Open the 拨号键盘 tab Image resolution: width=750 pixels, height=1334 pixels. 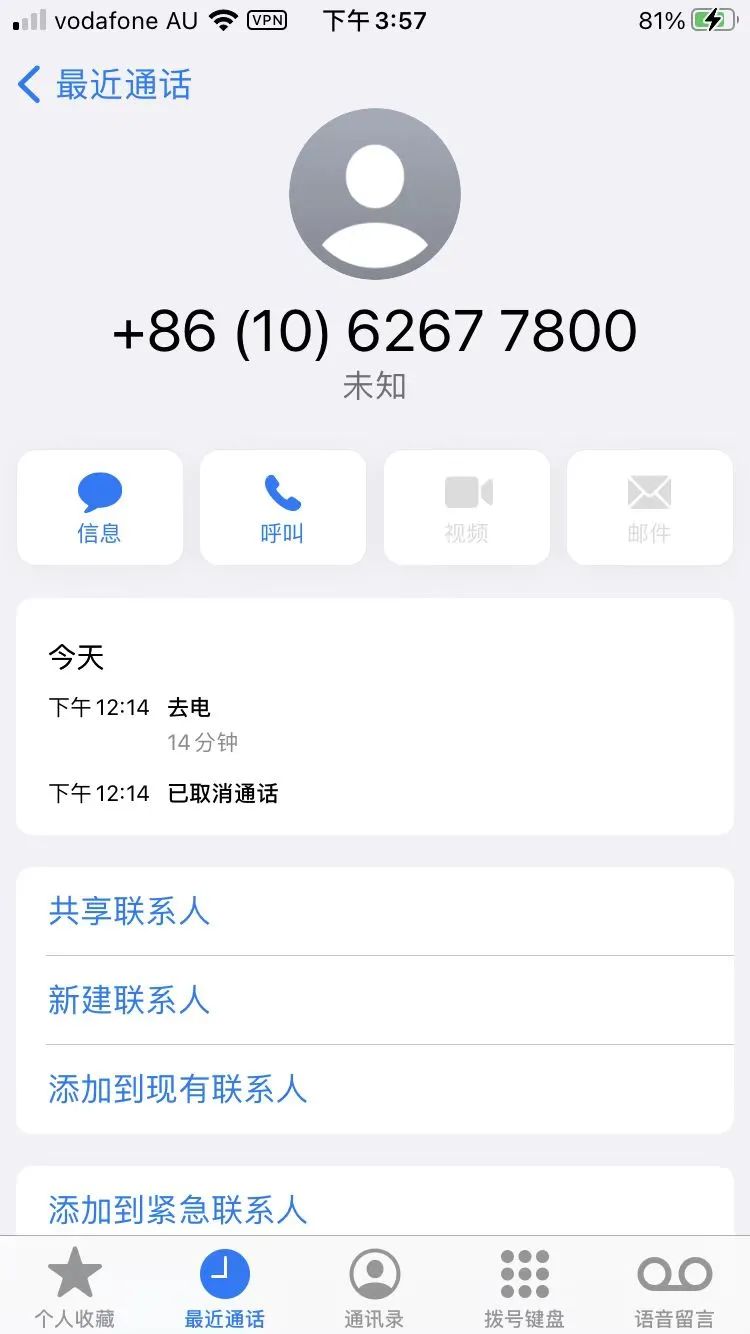pyautogui.click(x=525, y=1287)
